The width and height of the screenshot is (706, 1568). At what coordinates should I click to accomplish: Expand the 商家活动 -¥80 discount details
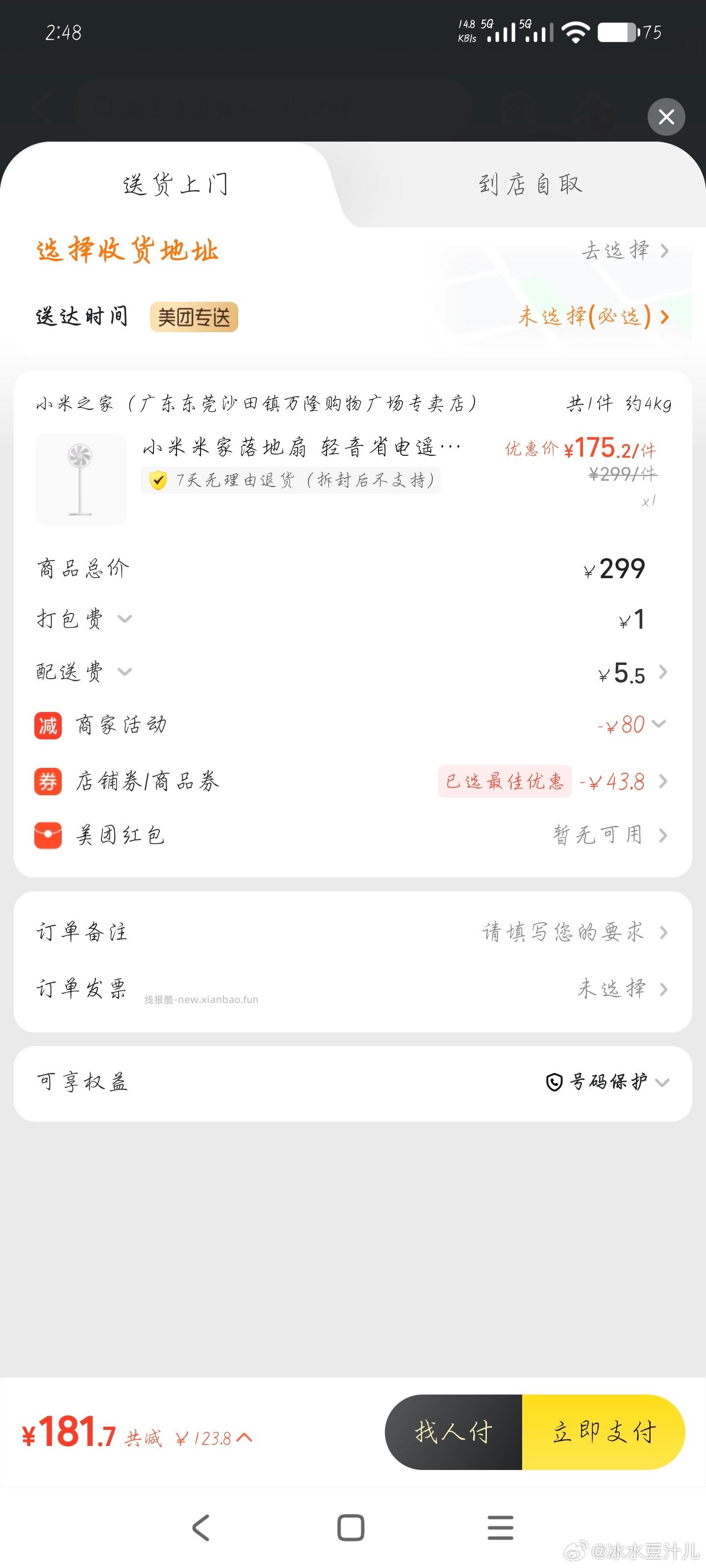[658, 724]
